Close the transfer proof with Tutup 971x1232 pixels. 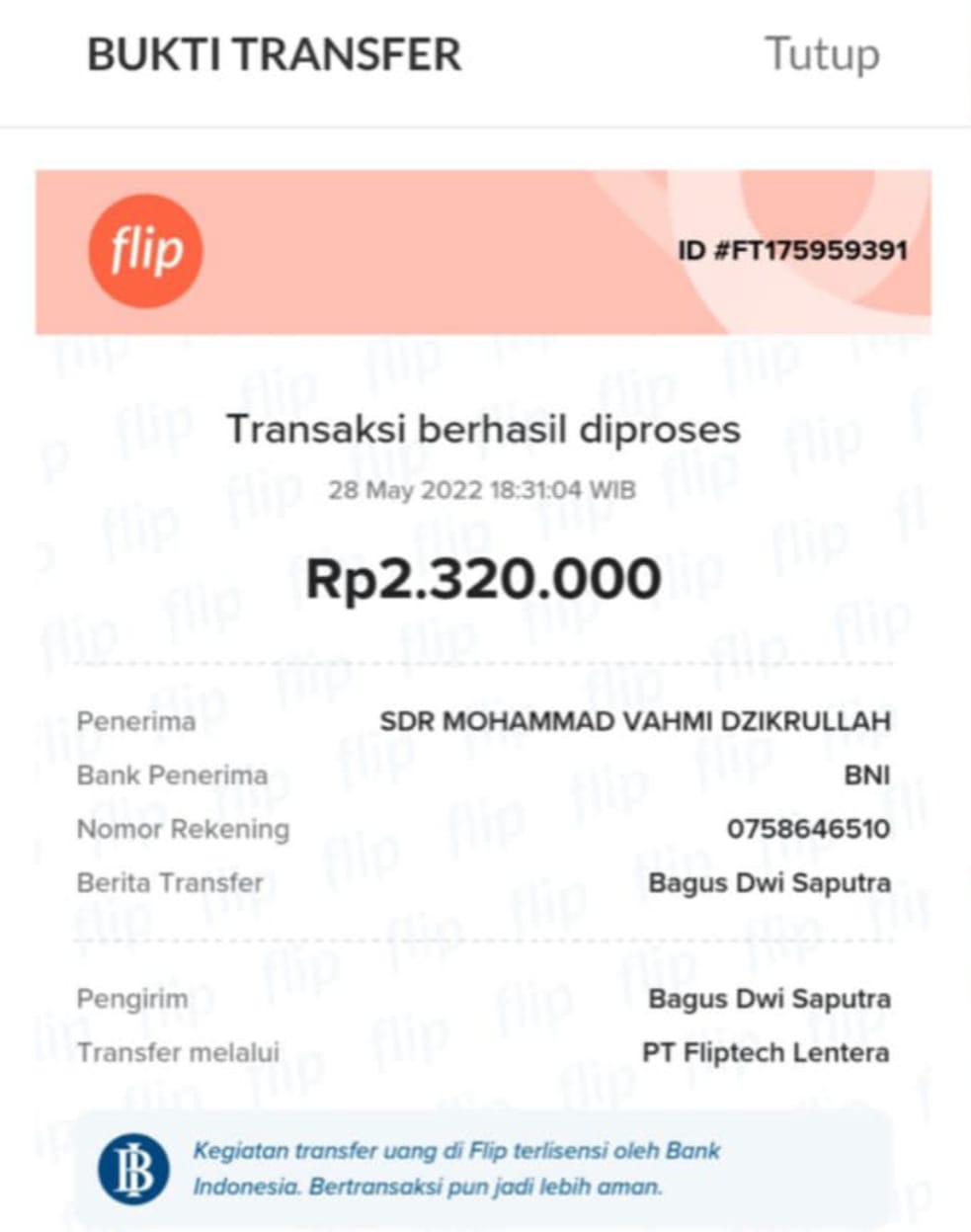click(822, 54)
